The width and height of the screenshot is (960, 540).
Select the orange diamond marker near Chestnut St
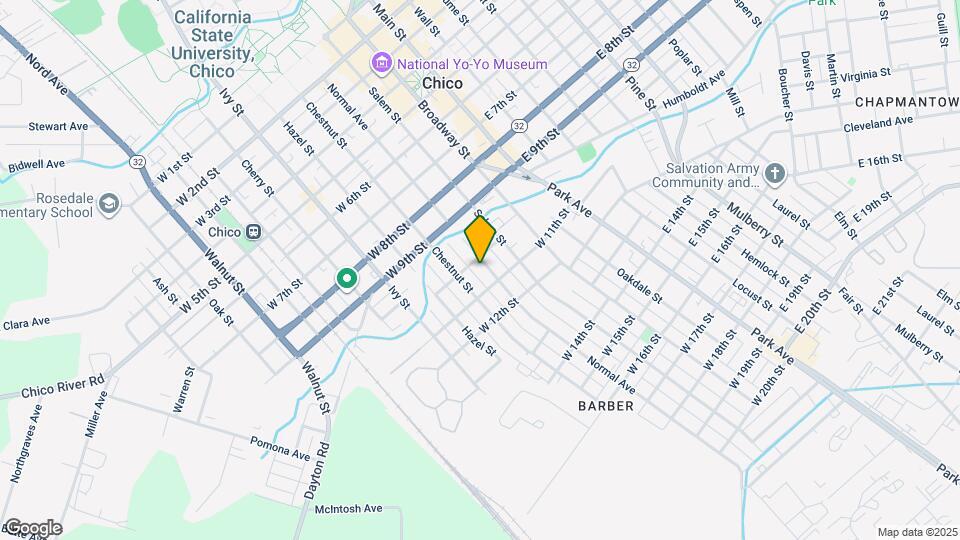tap(480, 239)
